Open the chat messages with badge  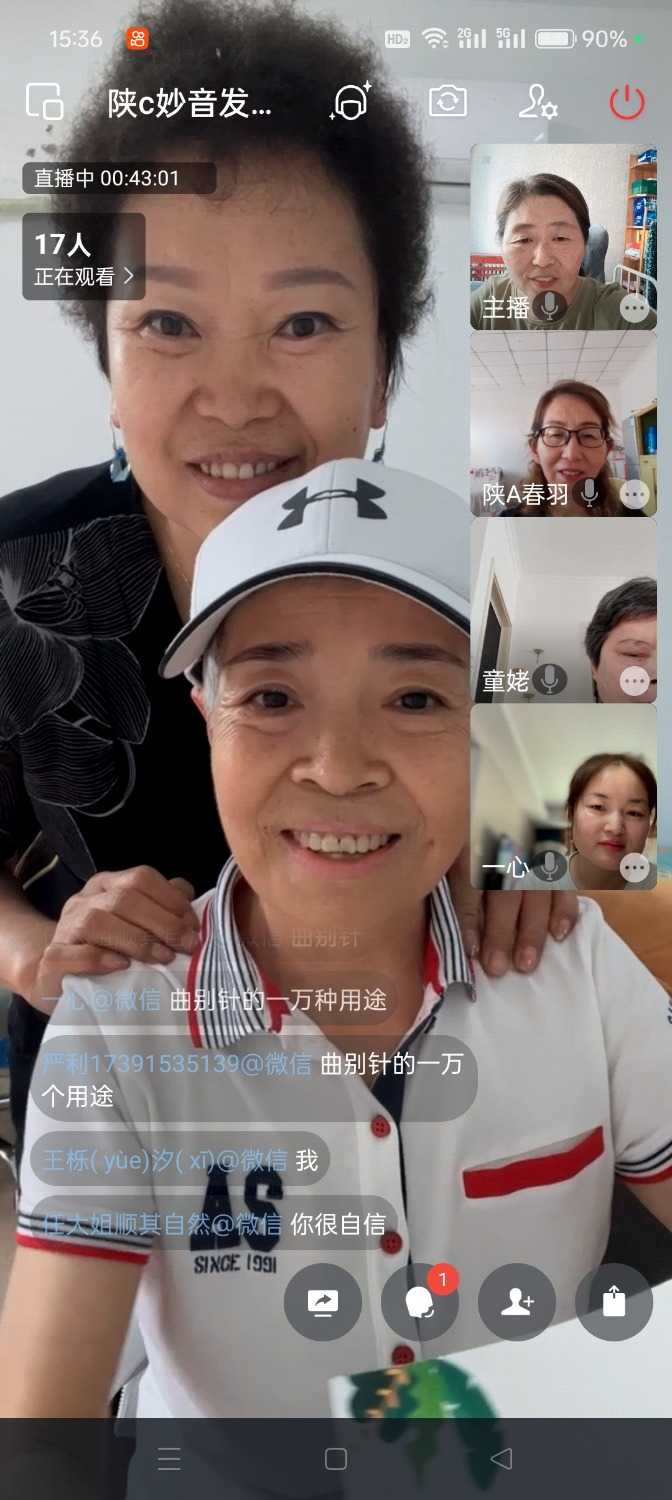(420, 1301)
